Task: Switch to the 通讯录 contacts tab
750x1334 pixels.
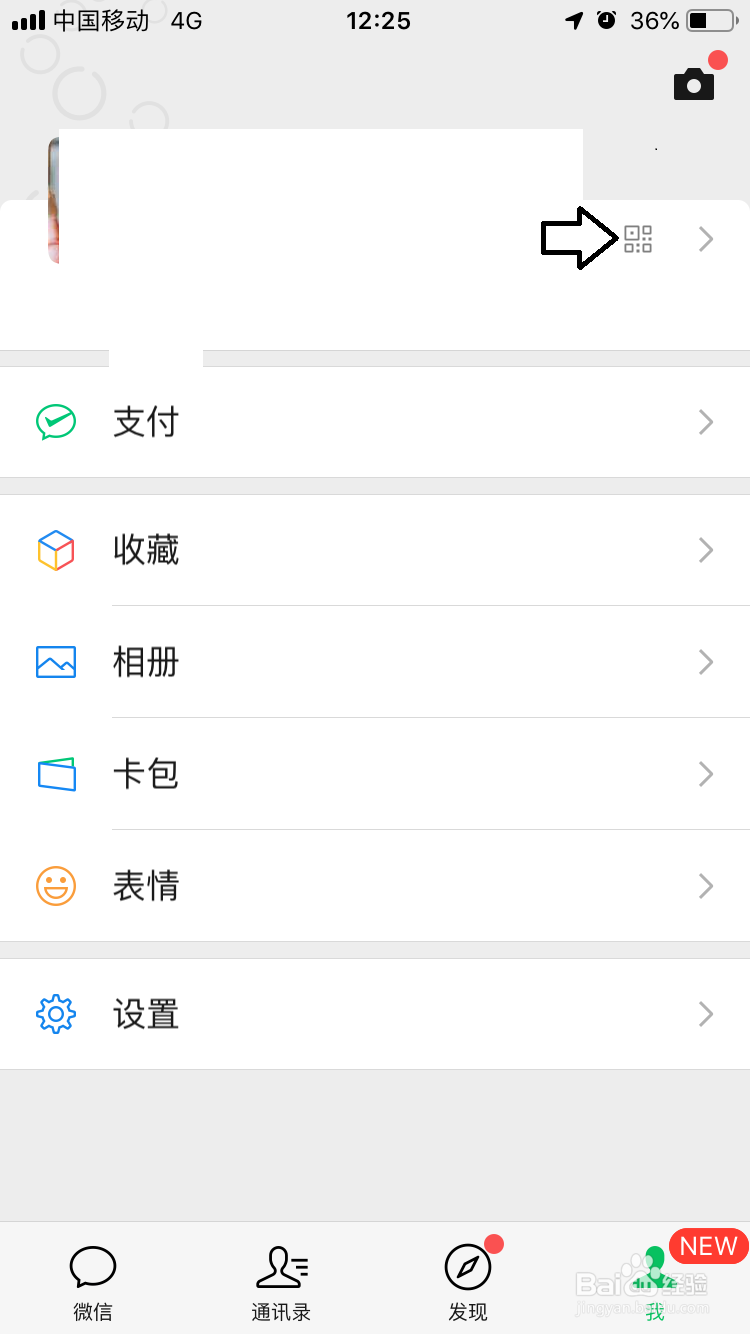Action: pyautogui.click(x=281, y=1283)
